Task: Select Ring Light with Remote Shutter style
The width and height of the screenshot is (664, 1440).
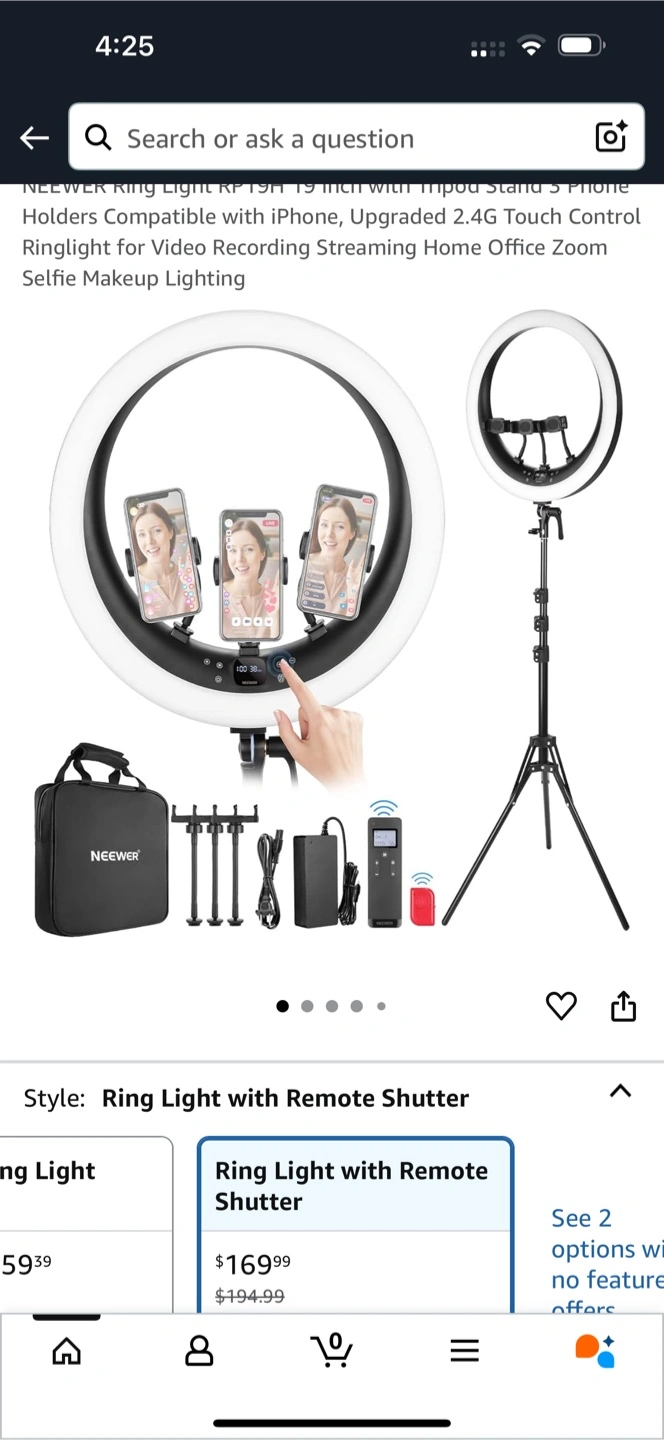Action: (x=355, y=1220)
